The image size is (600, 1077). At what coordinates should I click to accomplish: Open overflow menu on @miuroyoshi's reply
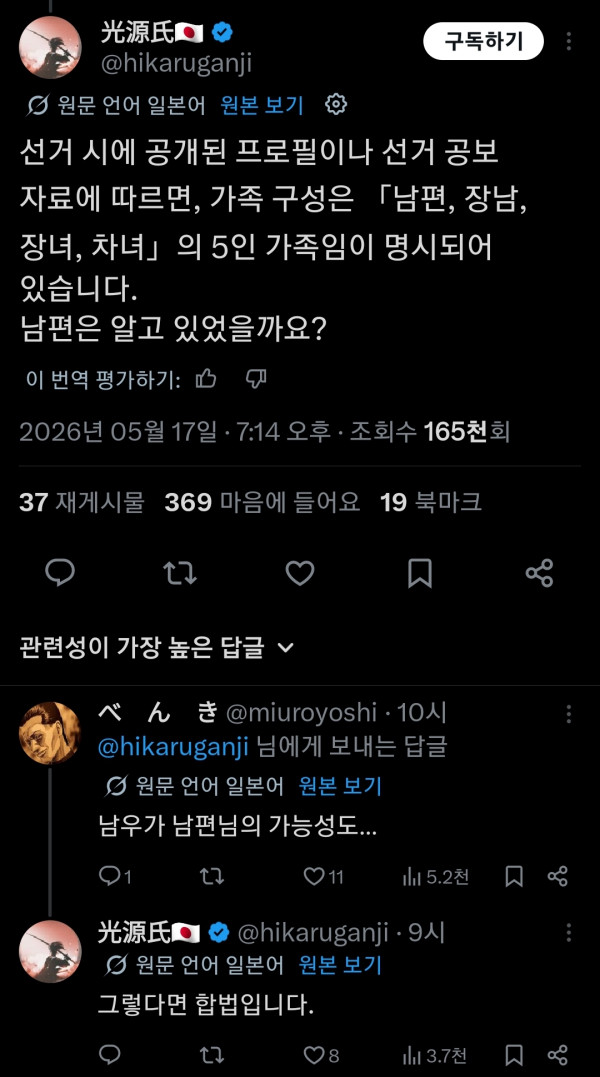point(568,714)
